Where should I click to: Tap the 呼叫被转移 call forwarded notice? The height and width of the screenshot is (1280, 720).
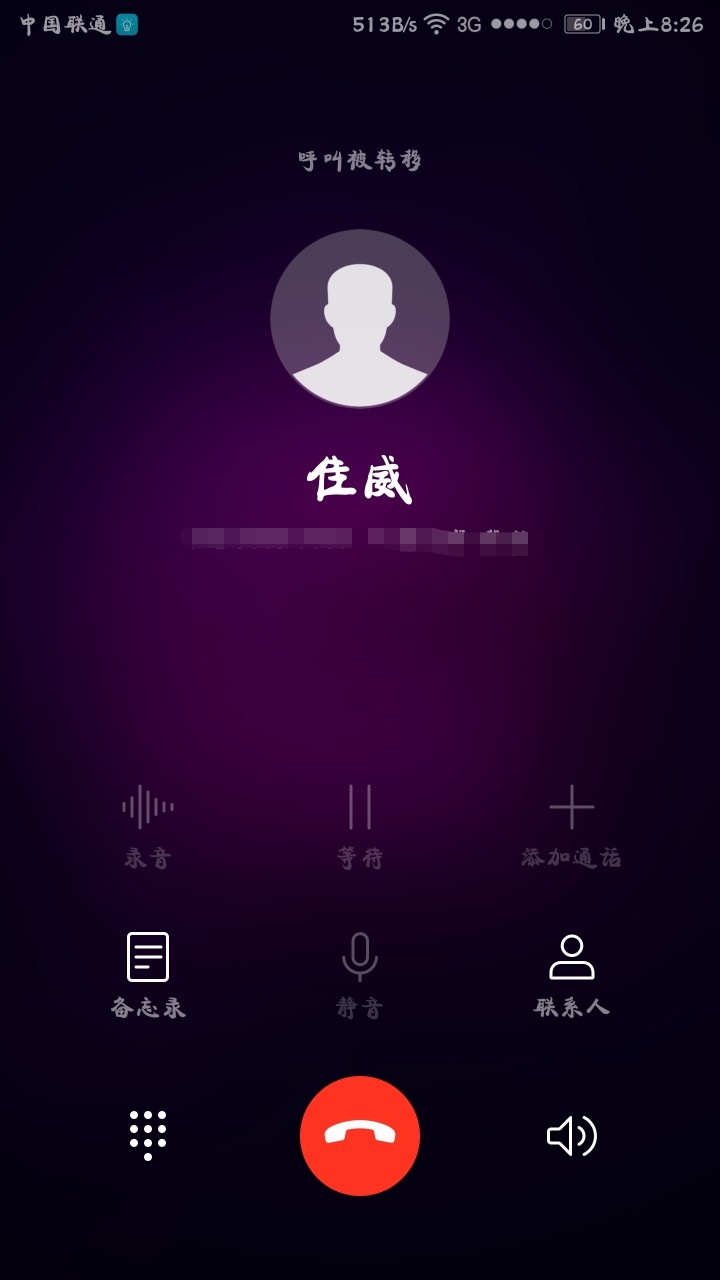point(360,160)
